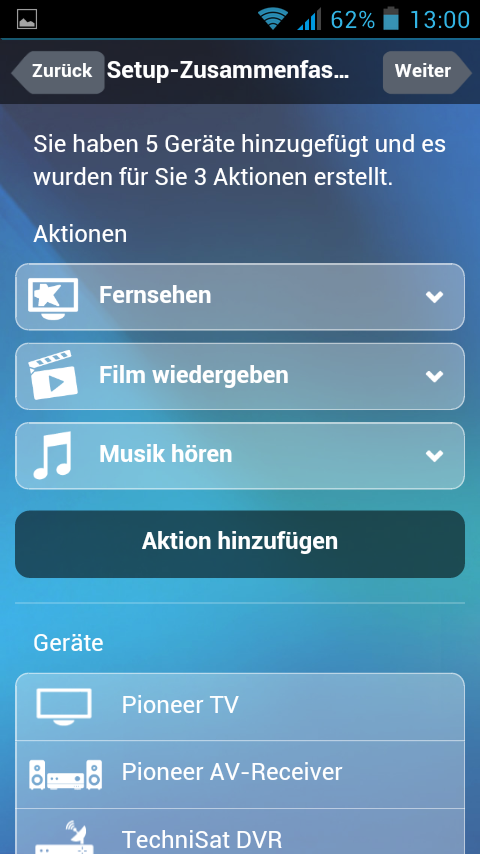480x854 pixels.
Task: Expand the Film wiedergeben action
Action: (240, 376)
